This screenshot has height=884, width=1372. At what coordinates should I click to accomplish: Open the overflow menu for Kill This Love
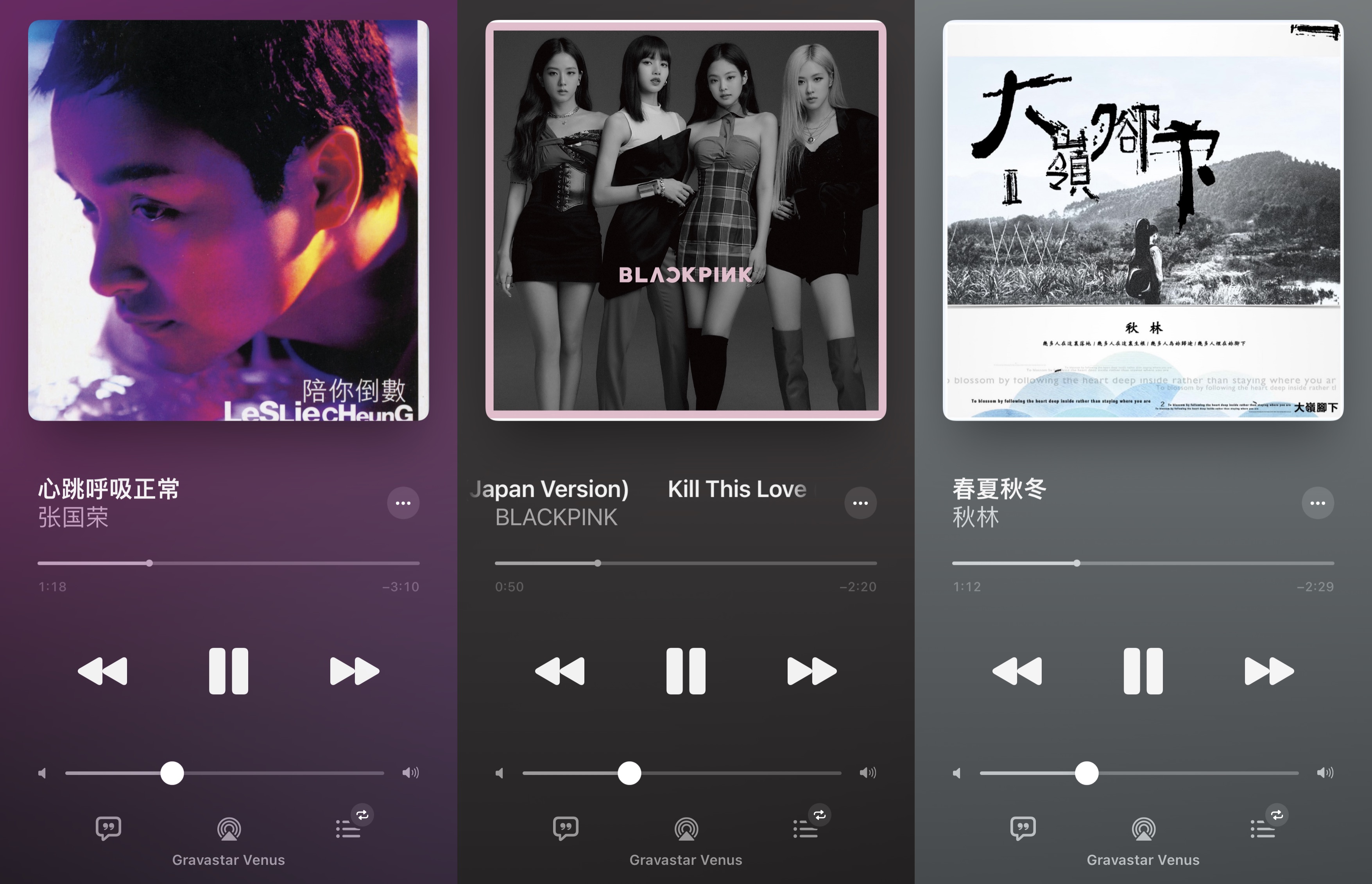click(x=860, y=503)
